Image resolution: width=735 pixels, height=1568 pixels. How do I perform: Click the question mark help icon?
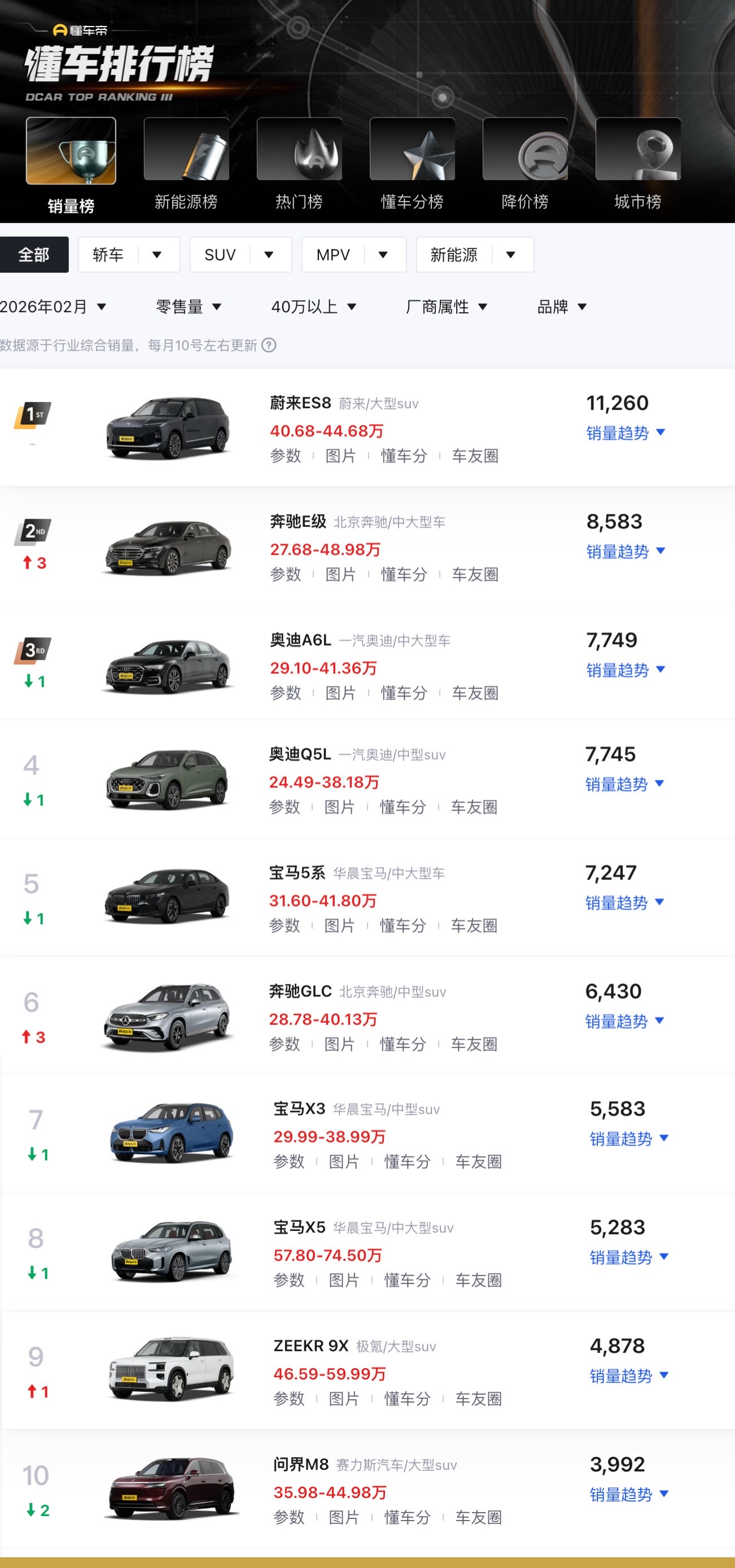(269, 346)
